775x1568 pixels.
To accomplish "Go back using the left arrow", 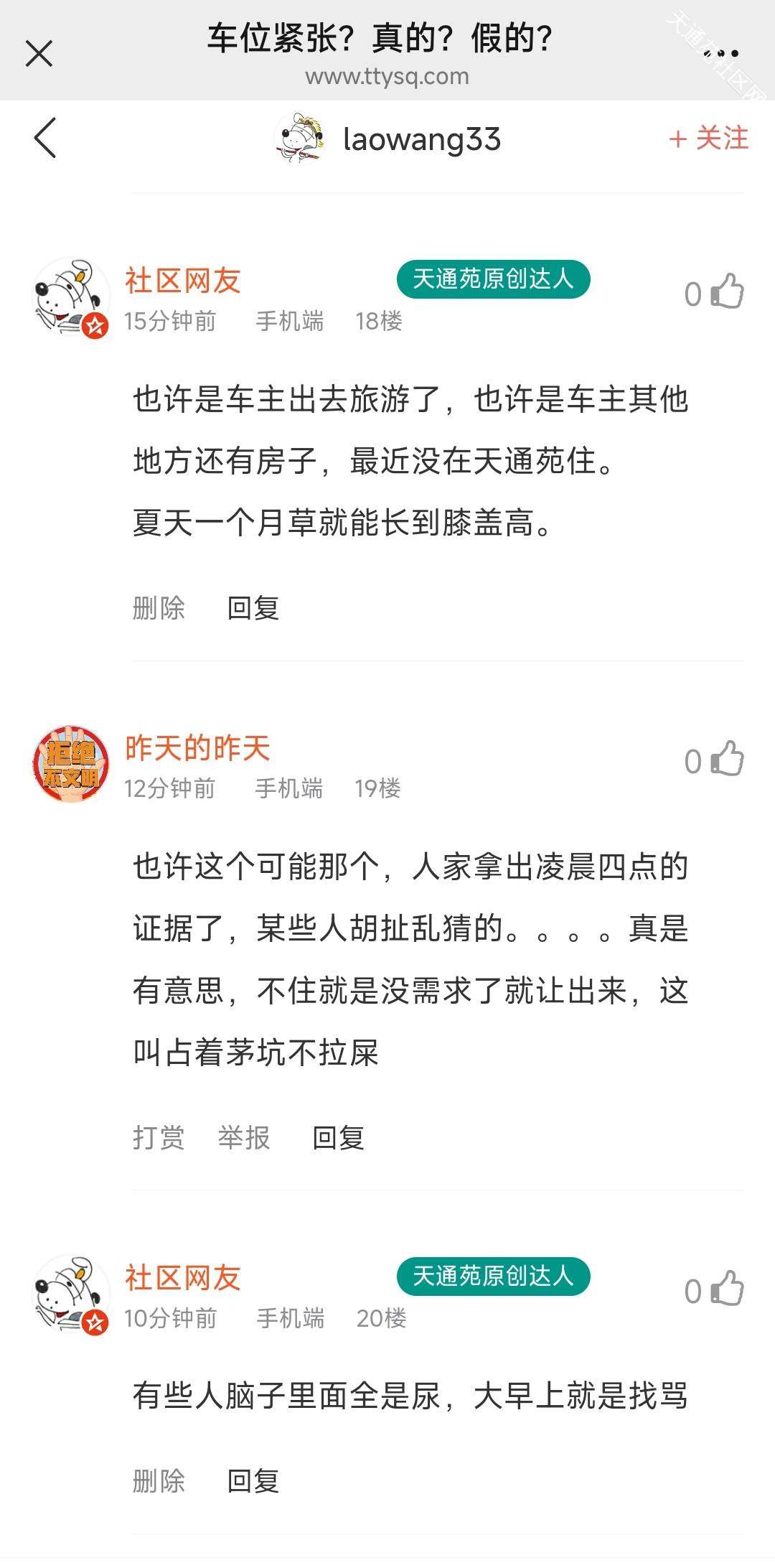I will point(45,137).
